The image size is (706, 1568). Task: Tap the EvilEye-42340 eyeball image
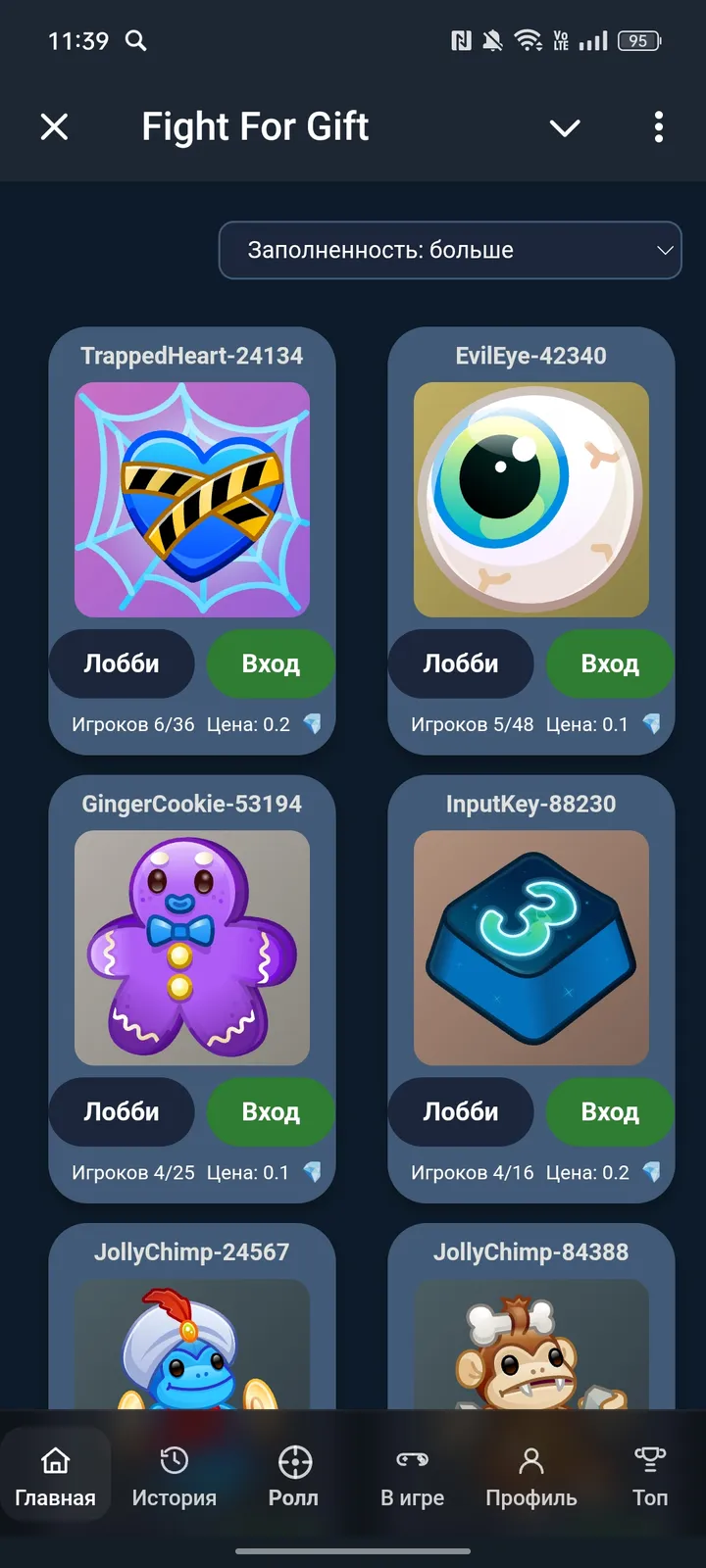tap(530, 500)
